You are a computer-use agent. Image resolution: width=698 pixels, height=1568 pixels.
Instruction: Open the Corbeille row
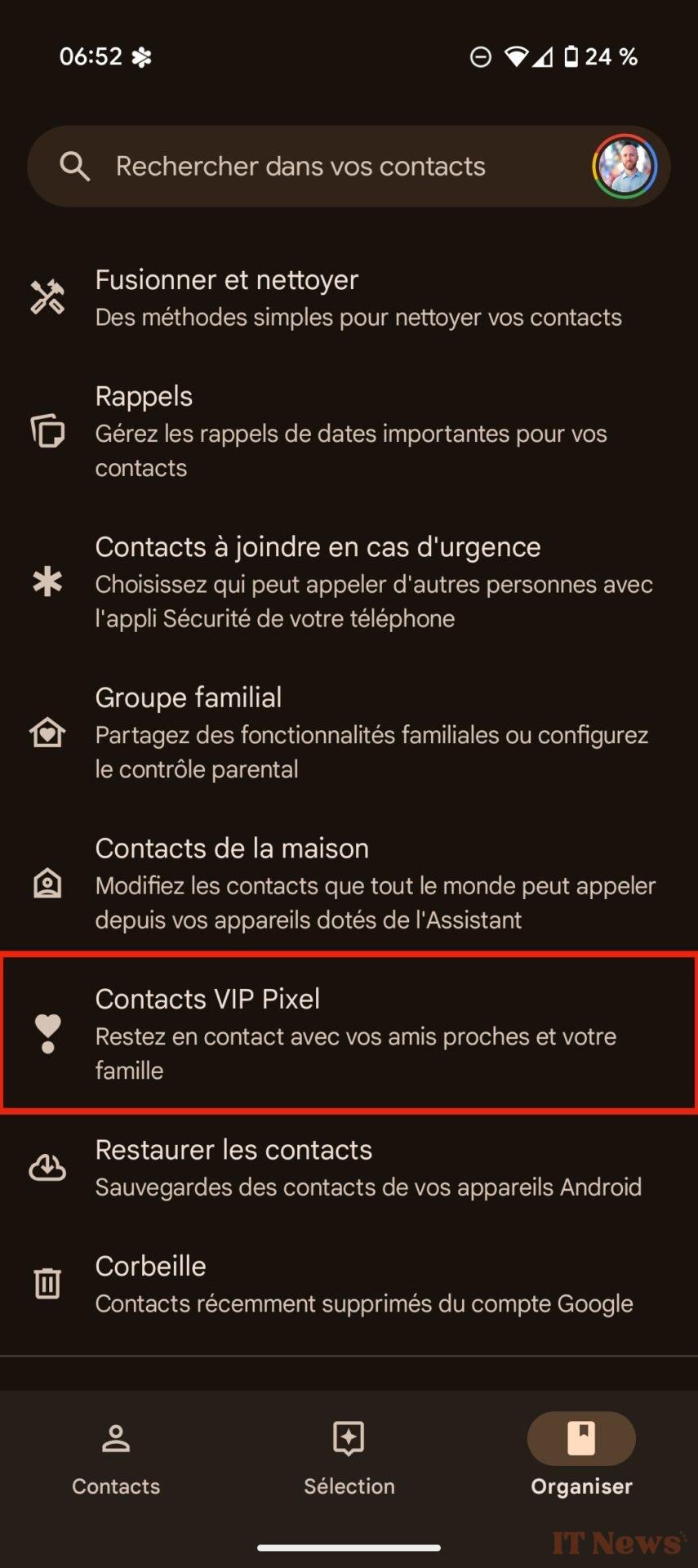[x=349, y=1284]
